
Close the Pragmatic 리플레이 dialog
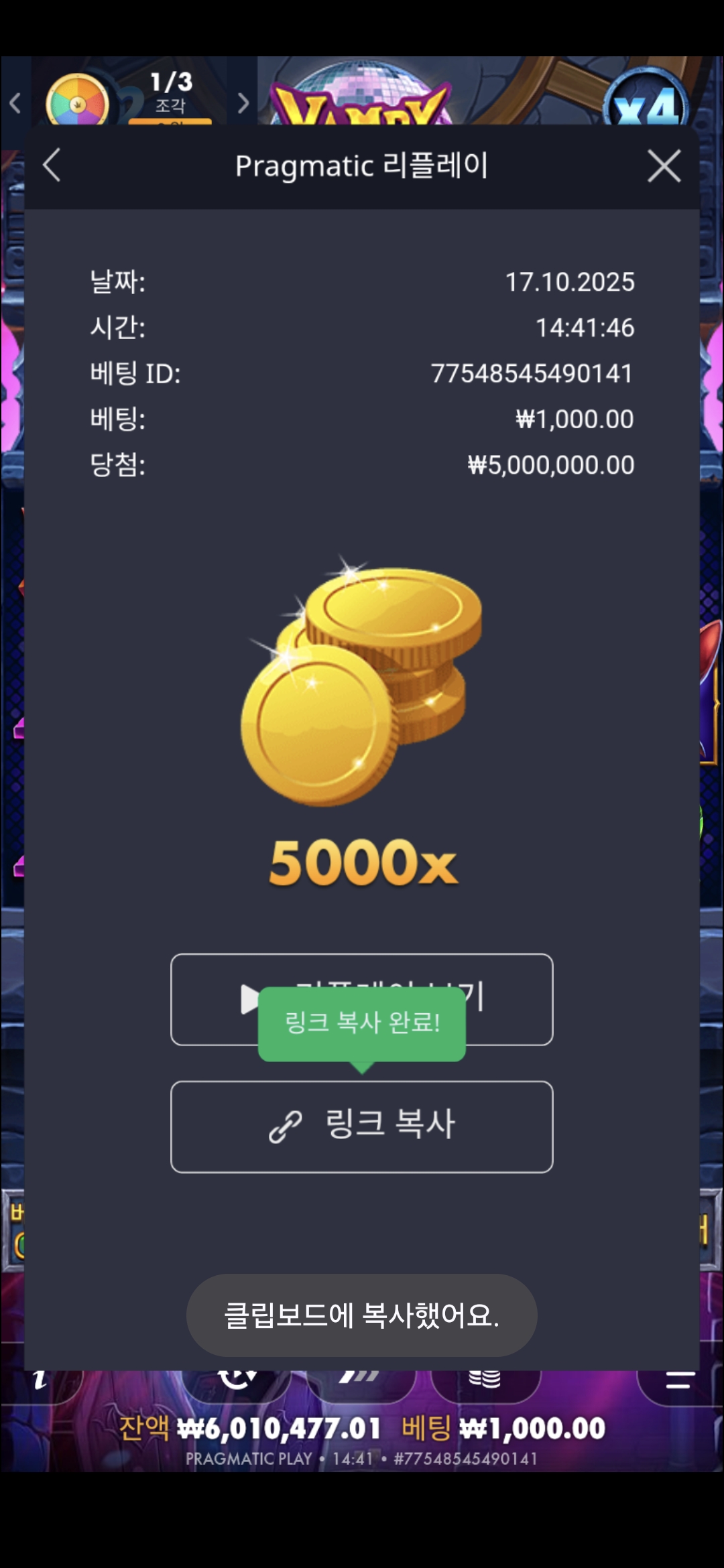coord(664,166)
